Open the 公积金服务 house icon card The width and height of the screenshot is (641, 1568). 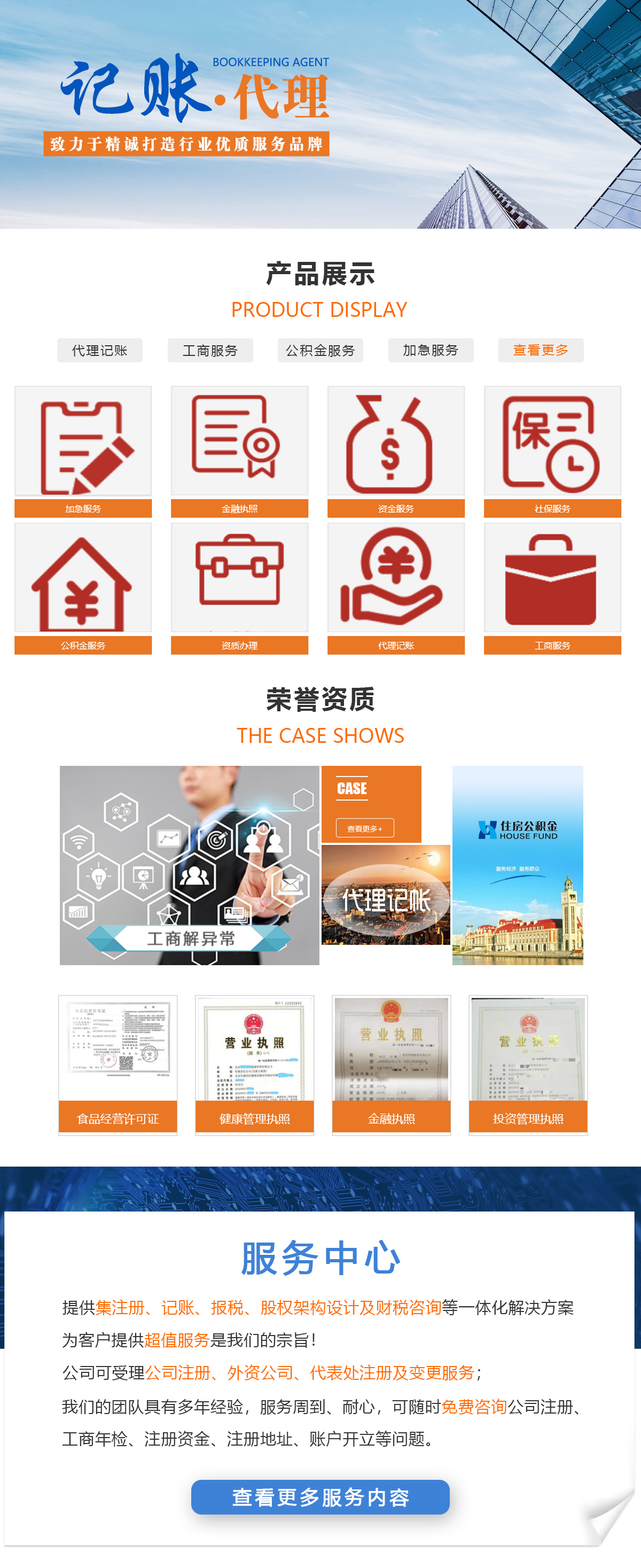(x=83, y=588)
